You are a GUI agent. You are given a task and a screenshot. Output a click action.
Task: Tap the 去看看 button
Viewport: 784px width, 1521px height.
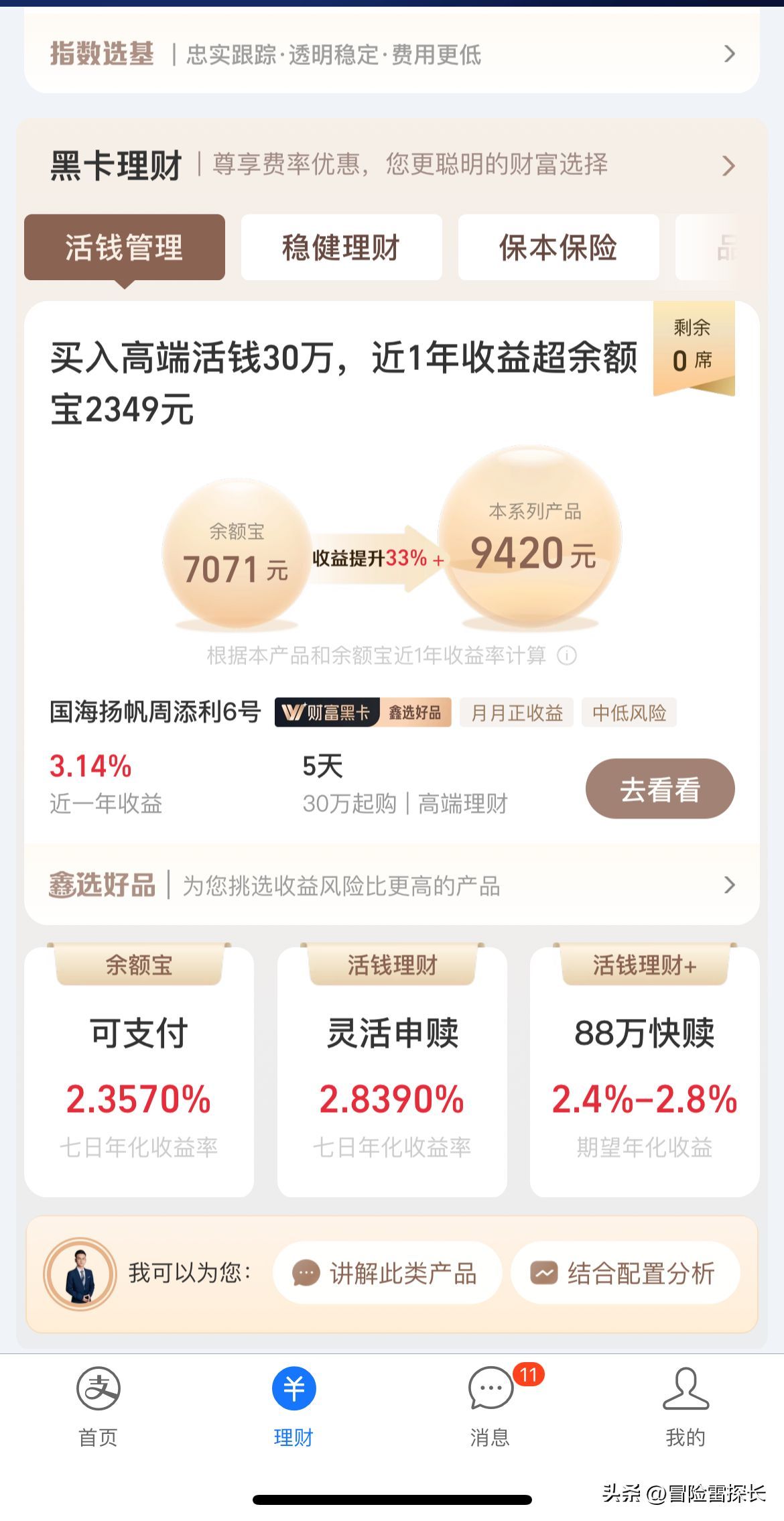pos(659,789)
